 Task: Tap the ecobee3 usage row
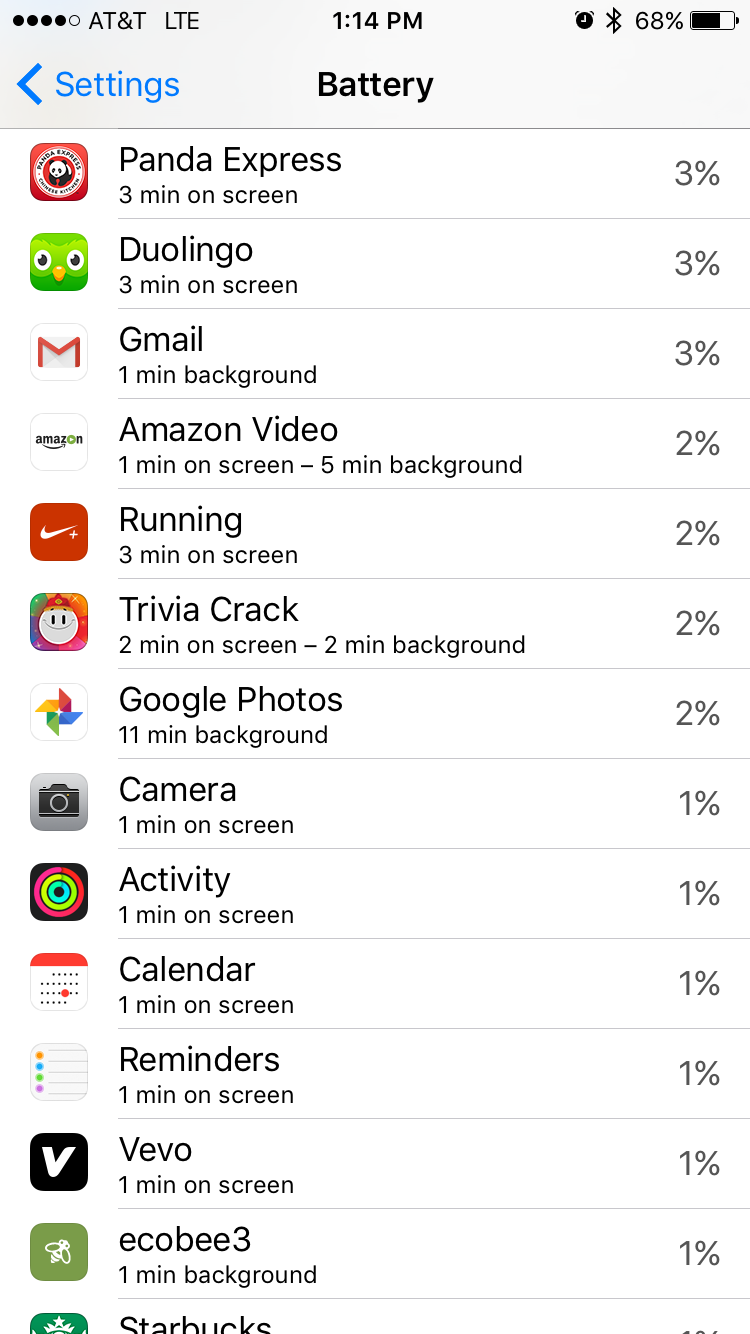tap(375, 1254)
